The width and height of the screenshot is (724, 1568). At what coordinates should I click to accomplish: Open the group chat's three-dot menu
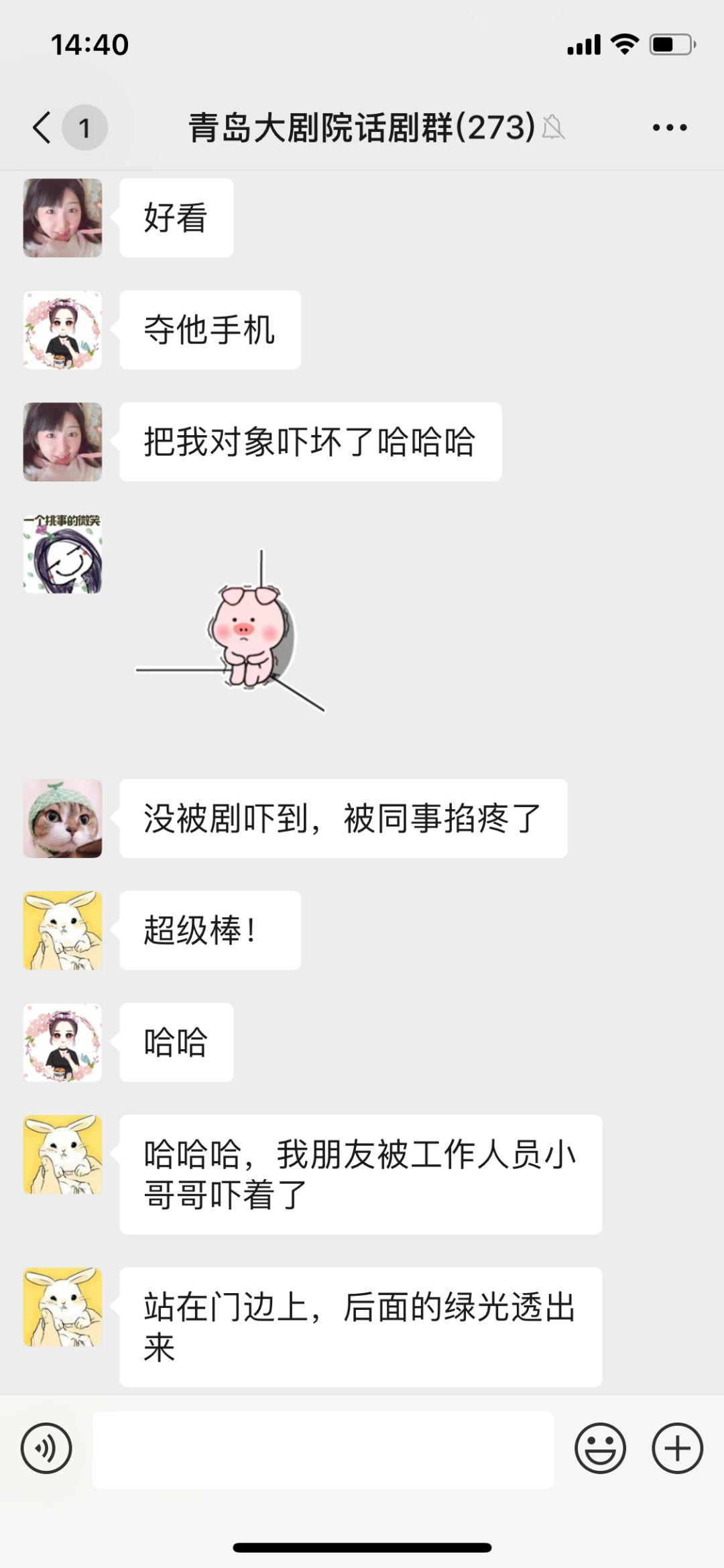(669, 127)
